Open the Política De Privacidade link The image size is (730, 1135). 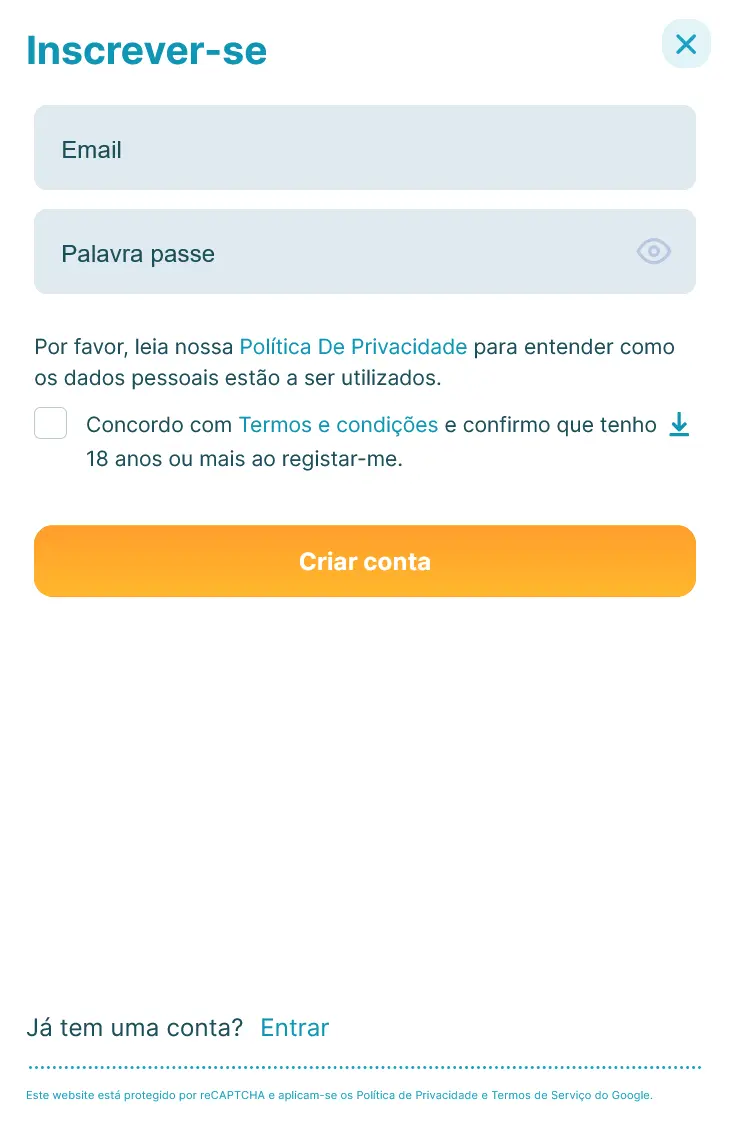(352, 346)
